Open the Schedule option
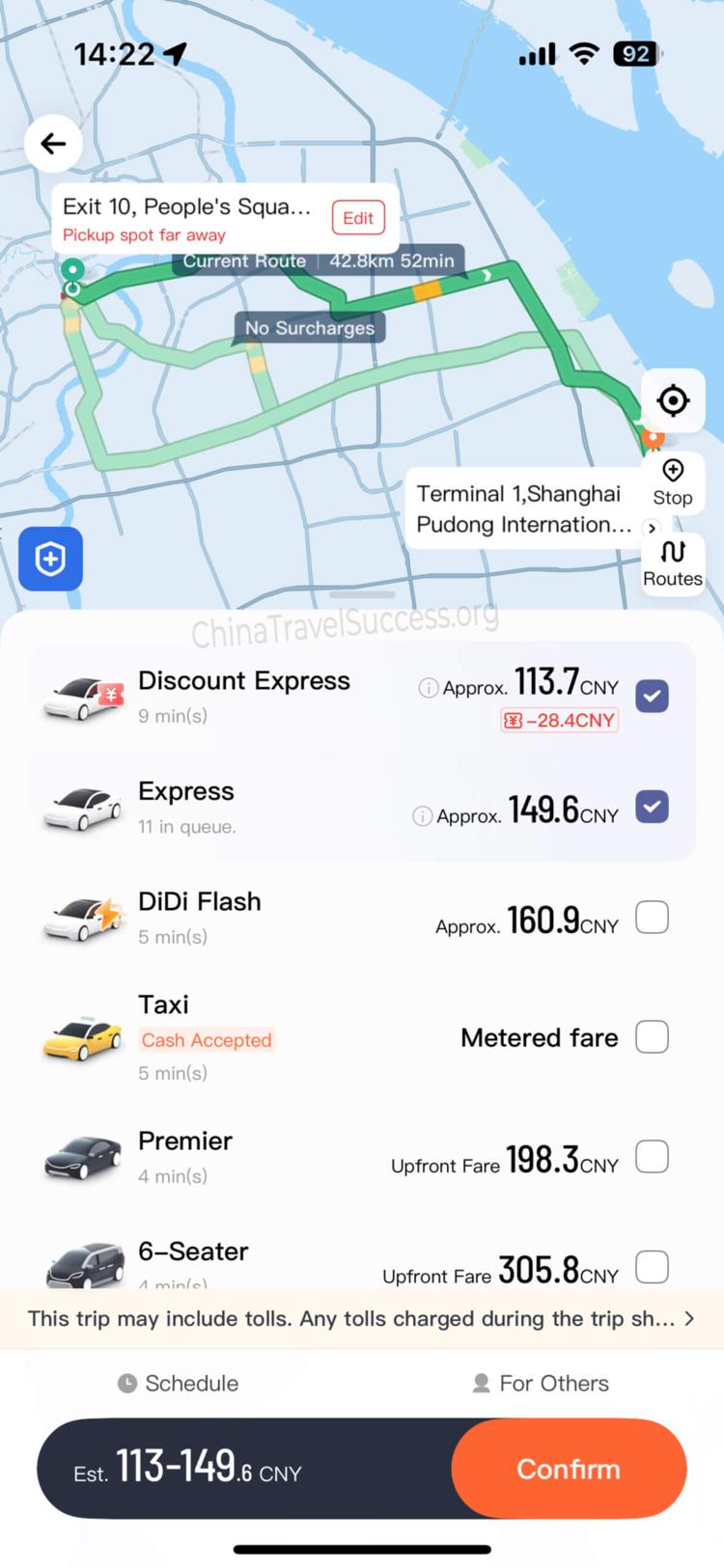The width and height of the screenshot is (724, 1568). 178,1383
